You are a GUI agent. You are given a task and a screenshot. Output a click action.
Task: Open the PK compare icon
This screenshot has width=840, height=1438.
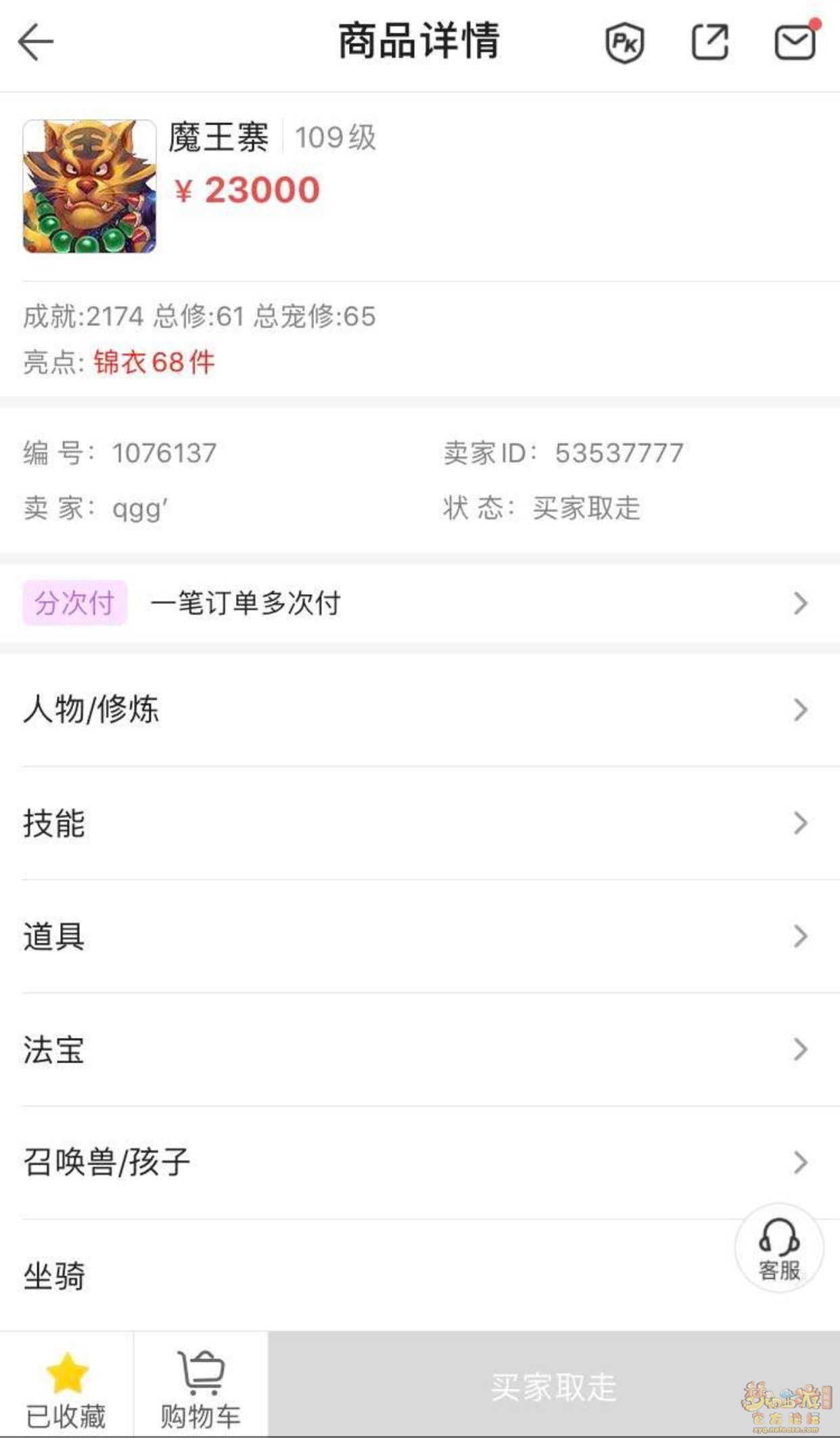624,43
